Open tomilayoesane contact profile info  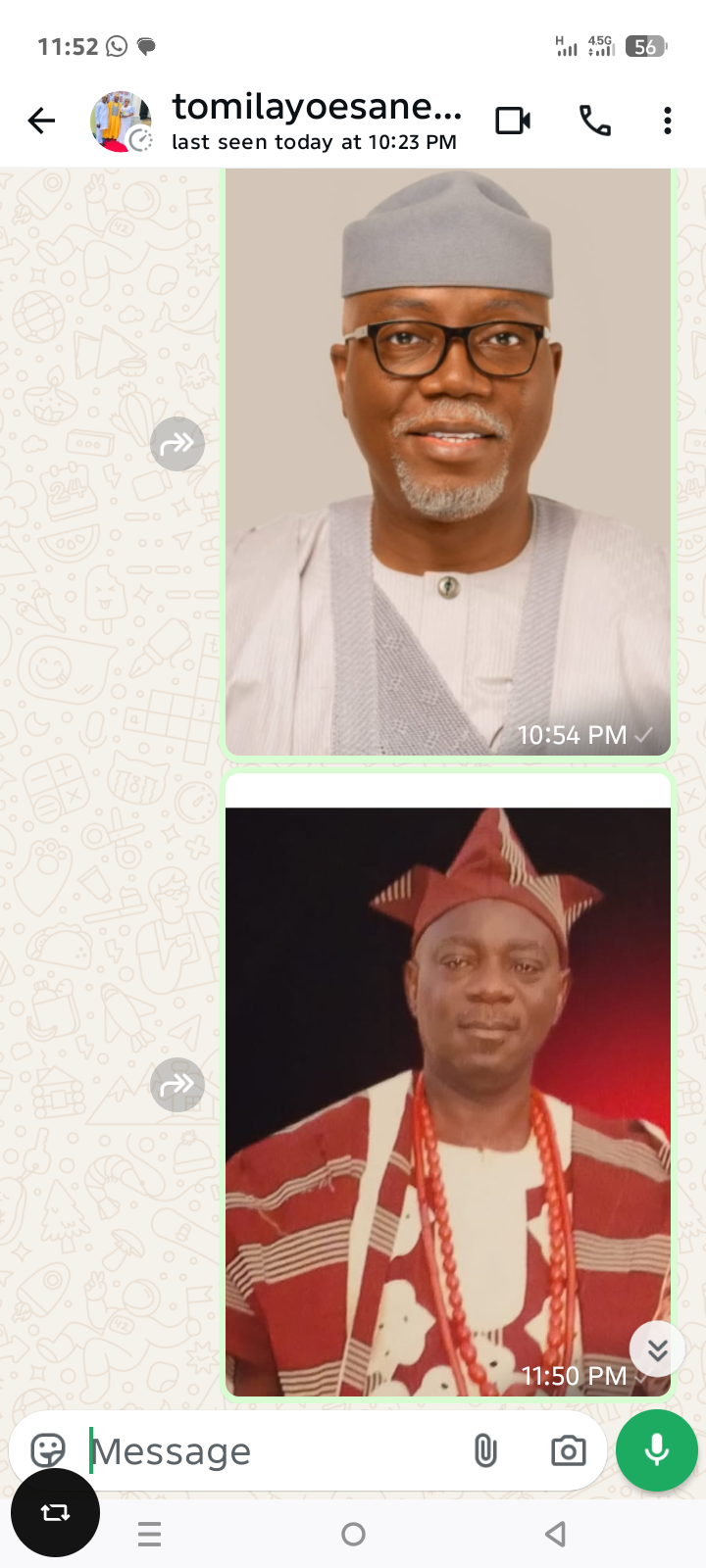pyautogui.click(x=314, y=121)
